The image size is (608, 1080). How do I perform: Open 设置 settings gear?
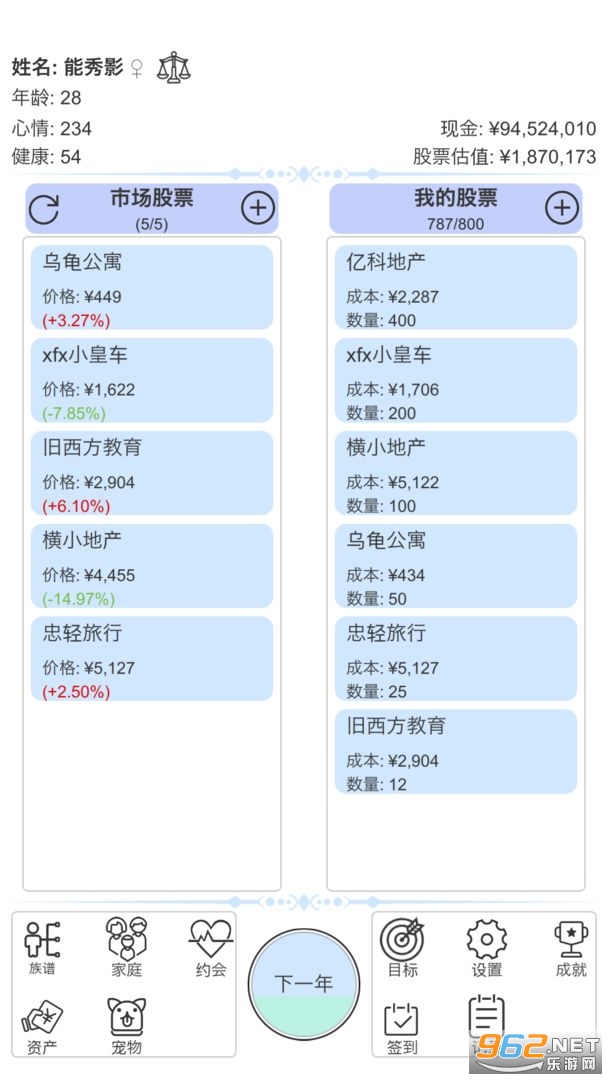(486, 948)
